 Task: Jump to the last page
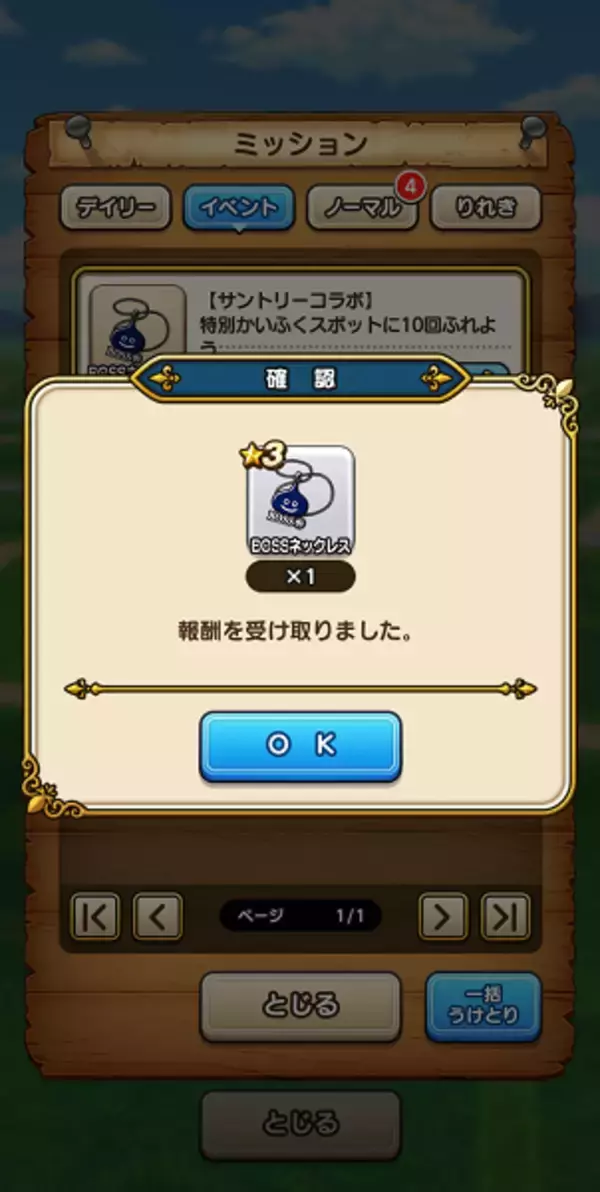click(x=505, y=915)
